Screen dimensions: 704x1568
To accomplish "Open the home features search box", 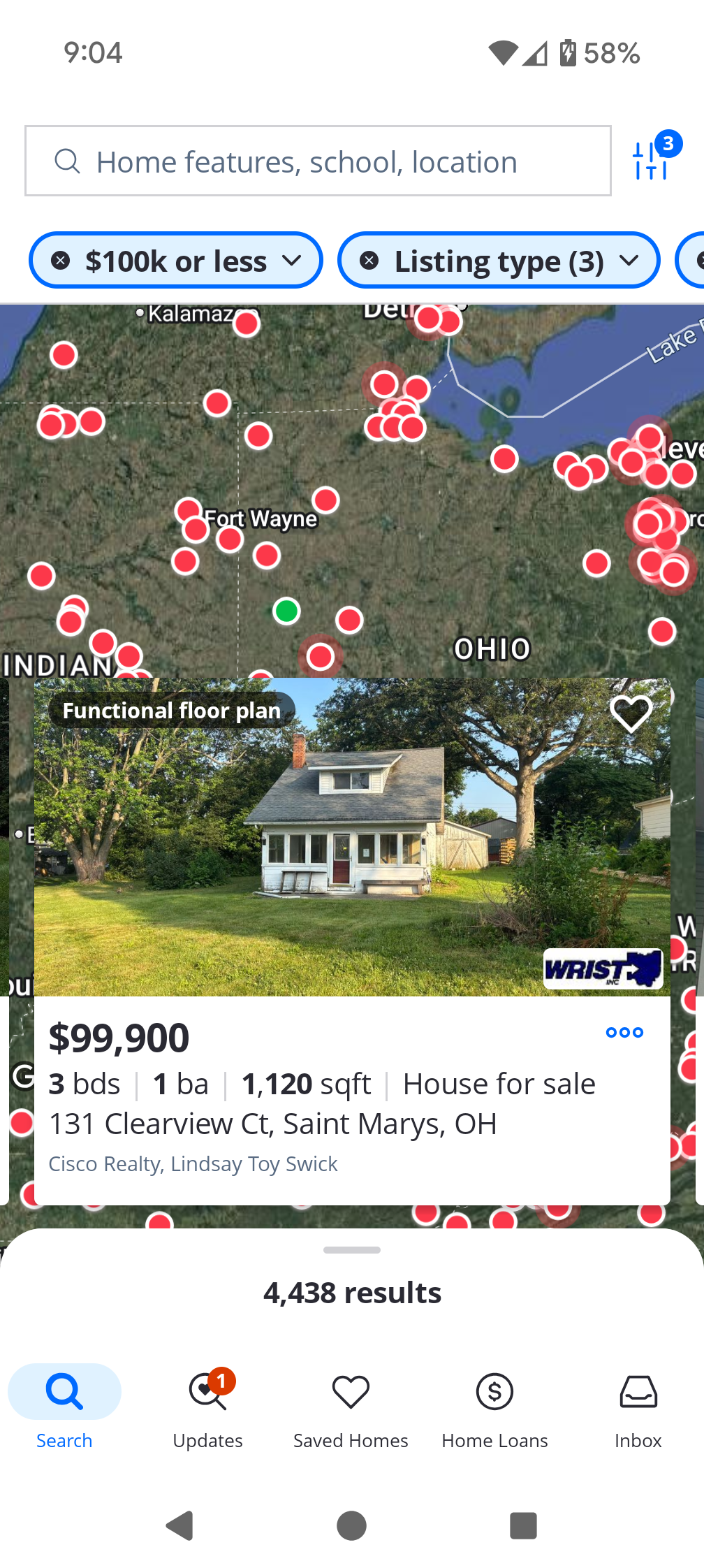I will [318, 161].
